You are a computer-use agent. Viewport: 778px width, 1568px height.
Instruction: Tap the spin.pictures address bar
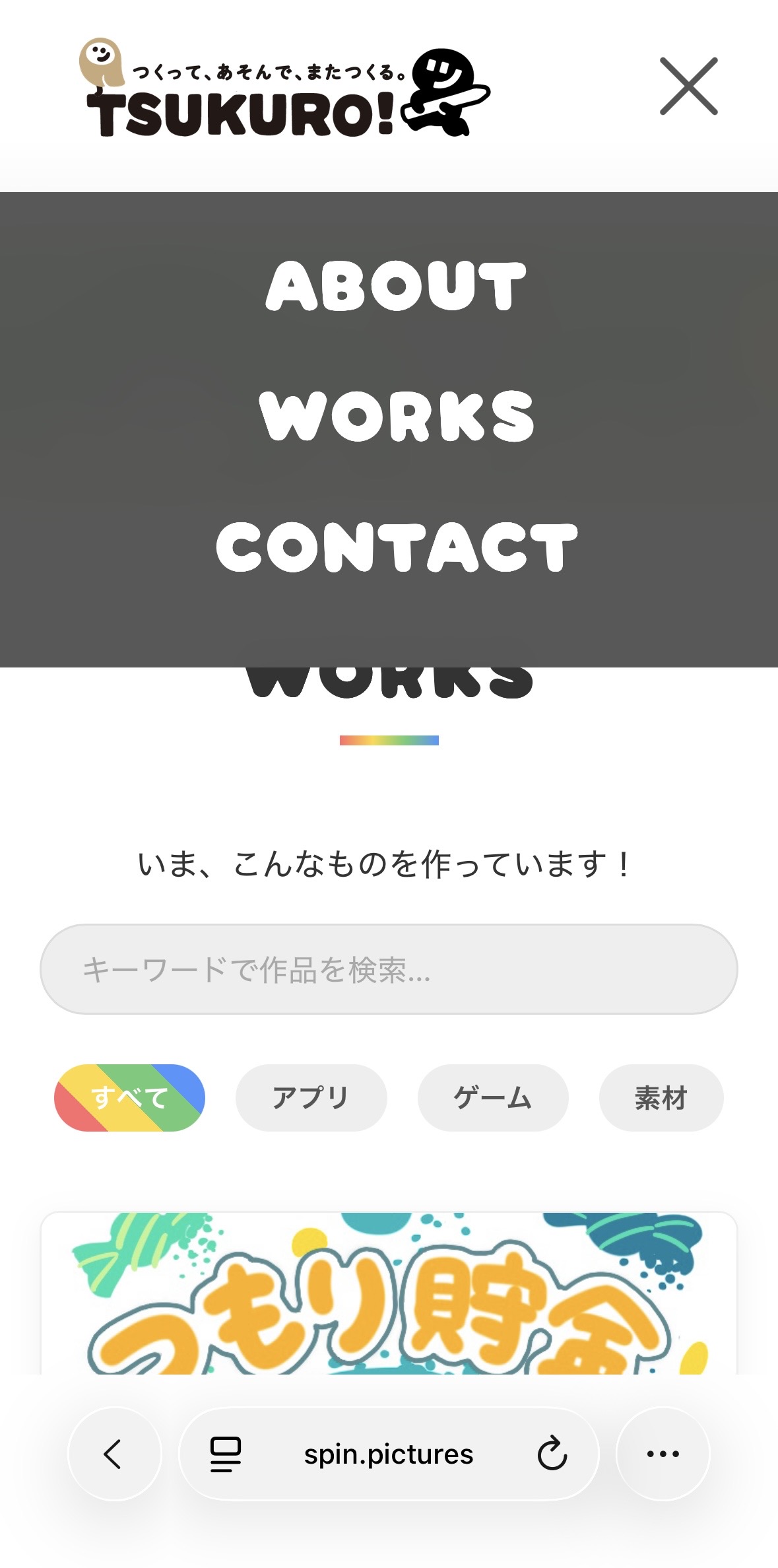coord(389,1454)
